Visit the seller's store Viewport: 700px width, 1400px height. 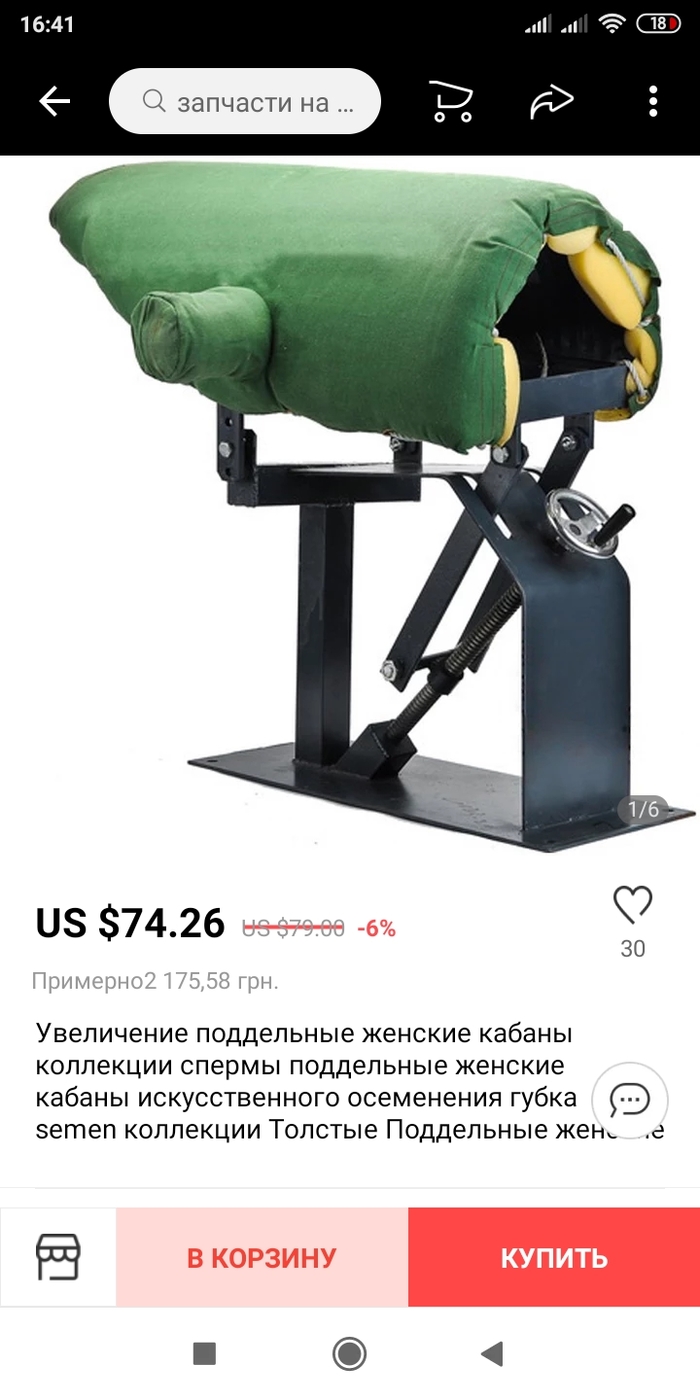point(58,1257)
